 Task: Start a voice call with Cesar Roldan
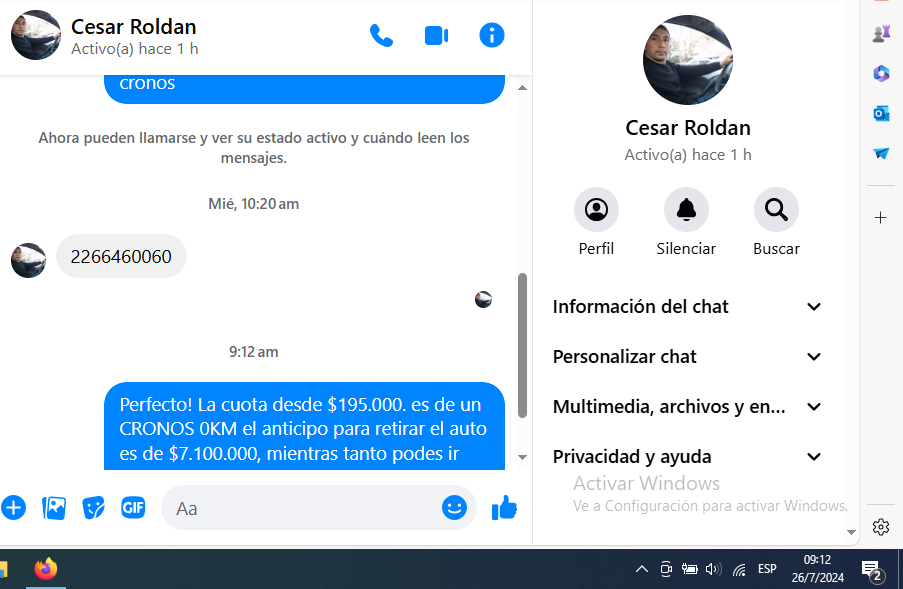pos(381,36)
